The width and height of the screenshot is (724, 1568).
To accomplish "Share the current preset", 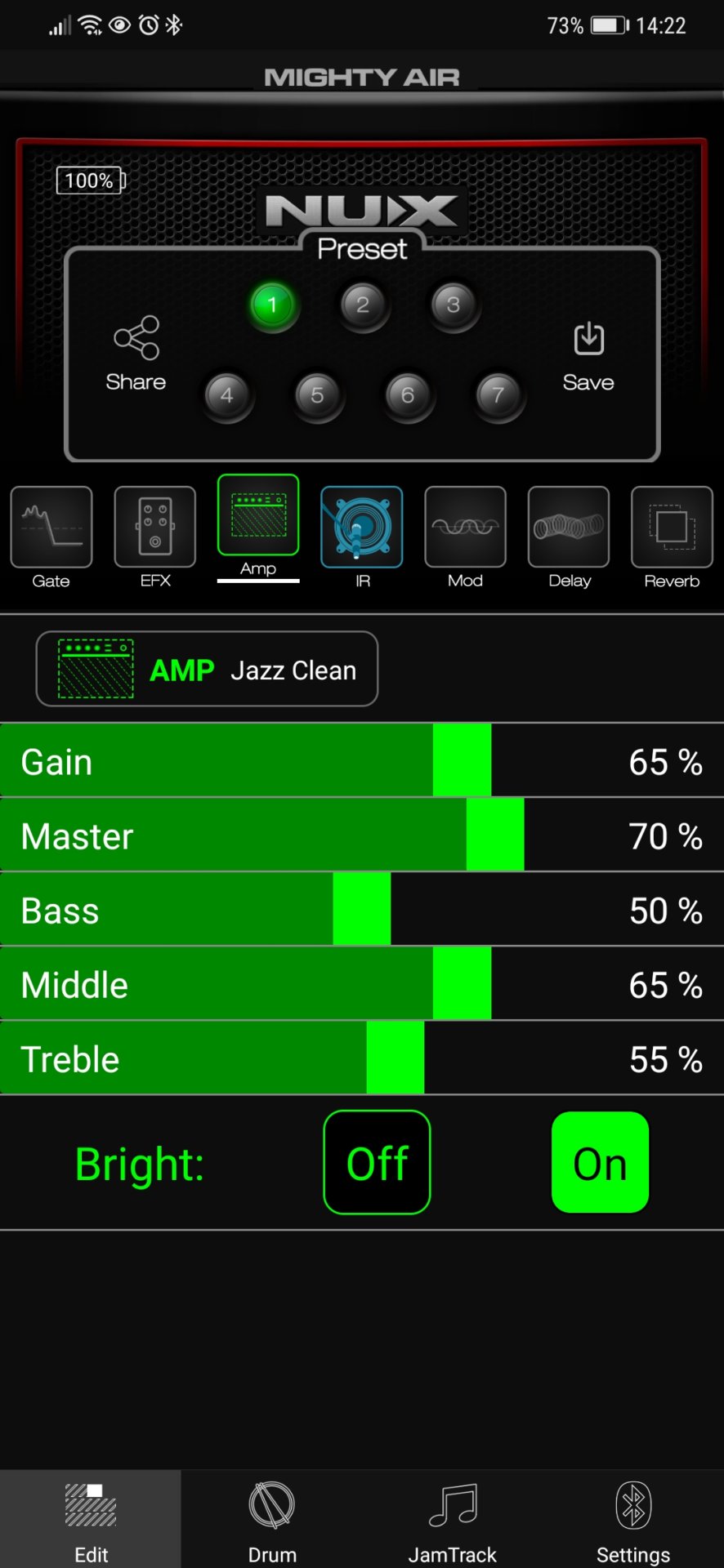I will pyautogui.click(x=136, y=354).
